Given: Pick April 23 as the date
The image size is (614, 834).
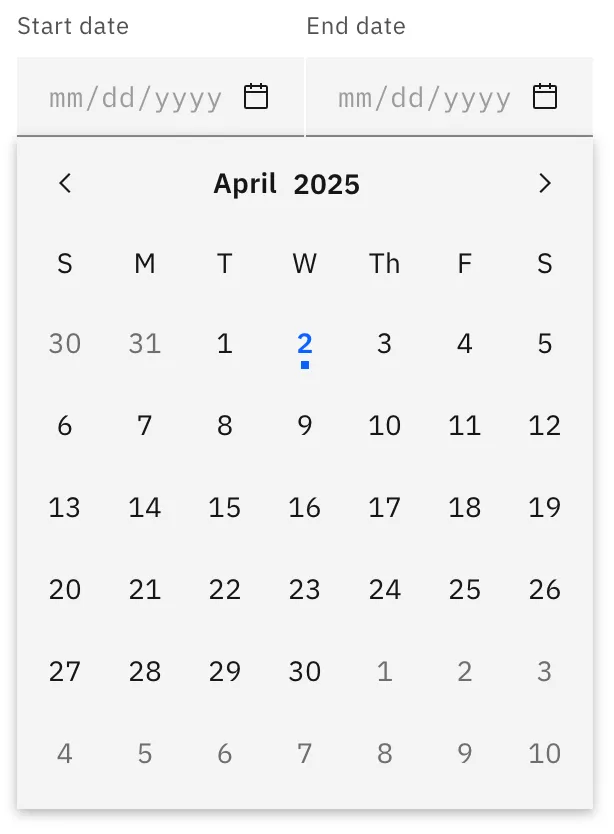Looking at the screenshot, I should 305,590.
